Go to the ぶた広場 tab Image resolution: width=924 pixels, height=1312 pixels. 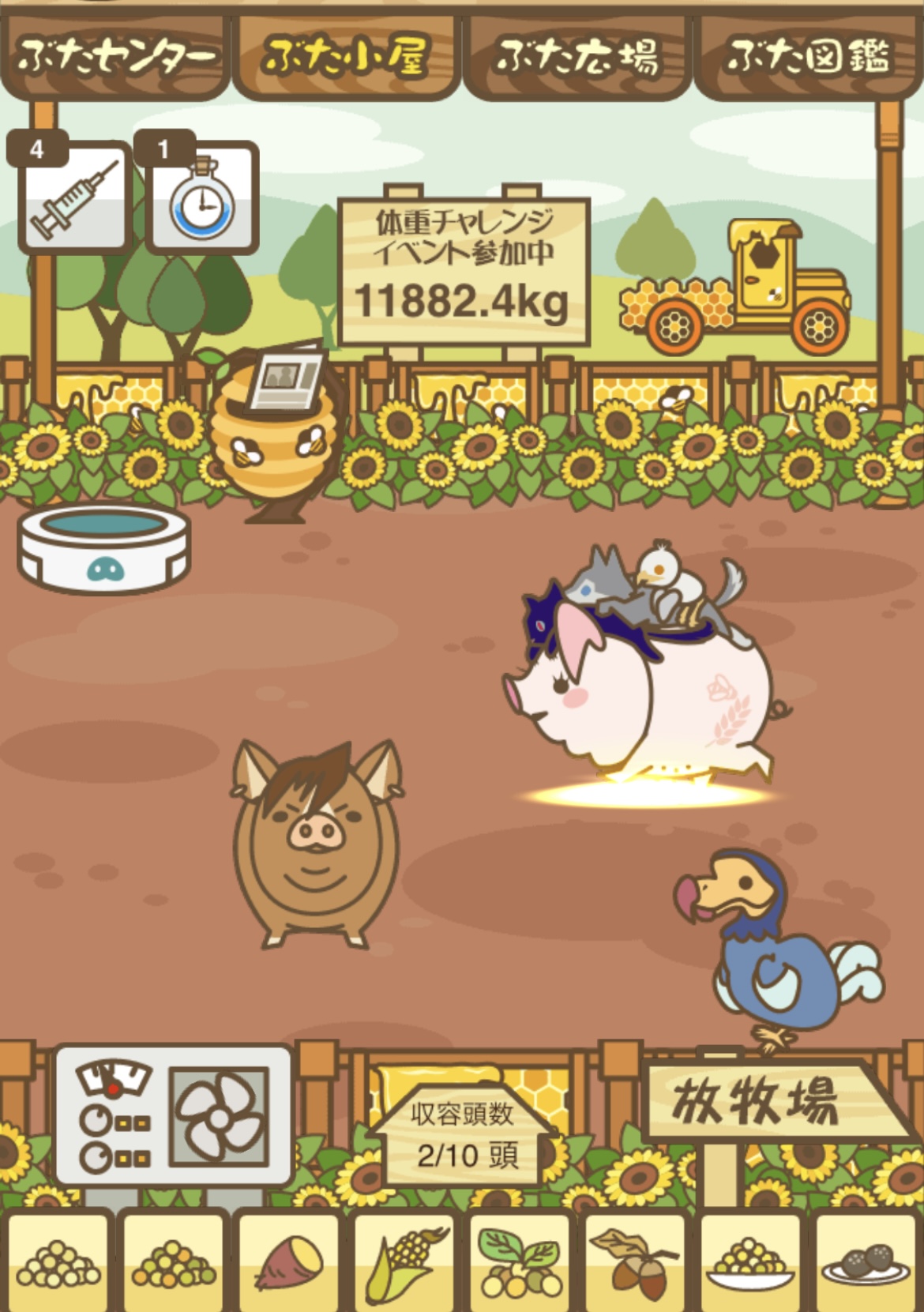(x=577, y=57)
